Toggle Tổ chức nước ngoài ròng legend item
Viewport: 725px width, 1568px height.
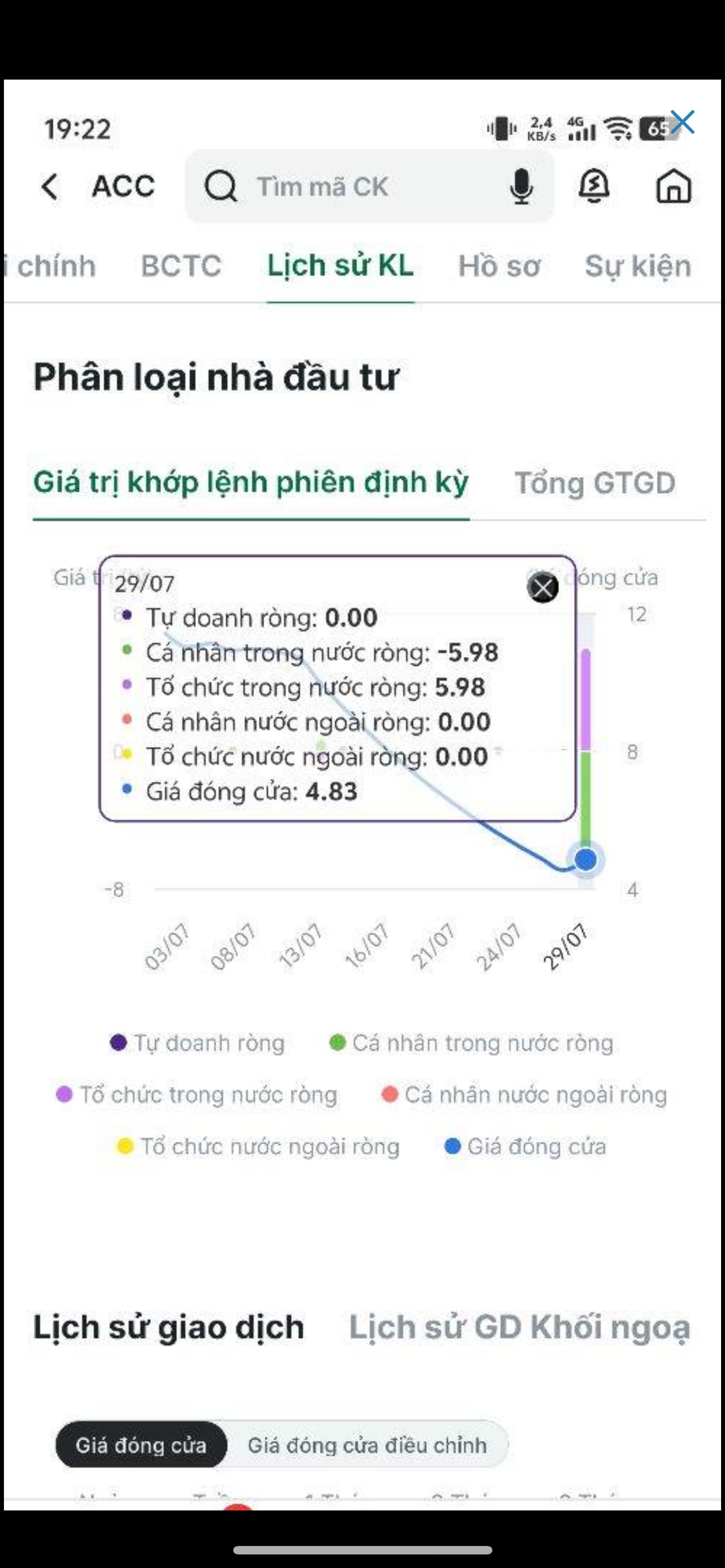point(257,1146)
